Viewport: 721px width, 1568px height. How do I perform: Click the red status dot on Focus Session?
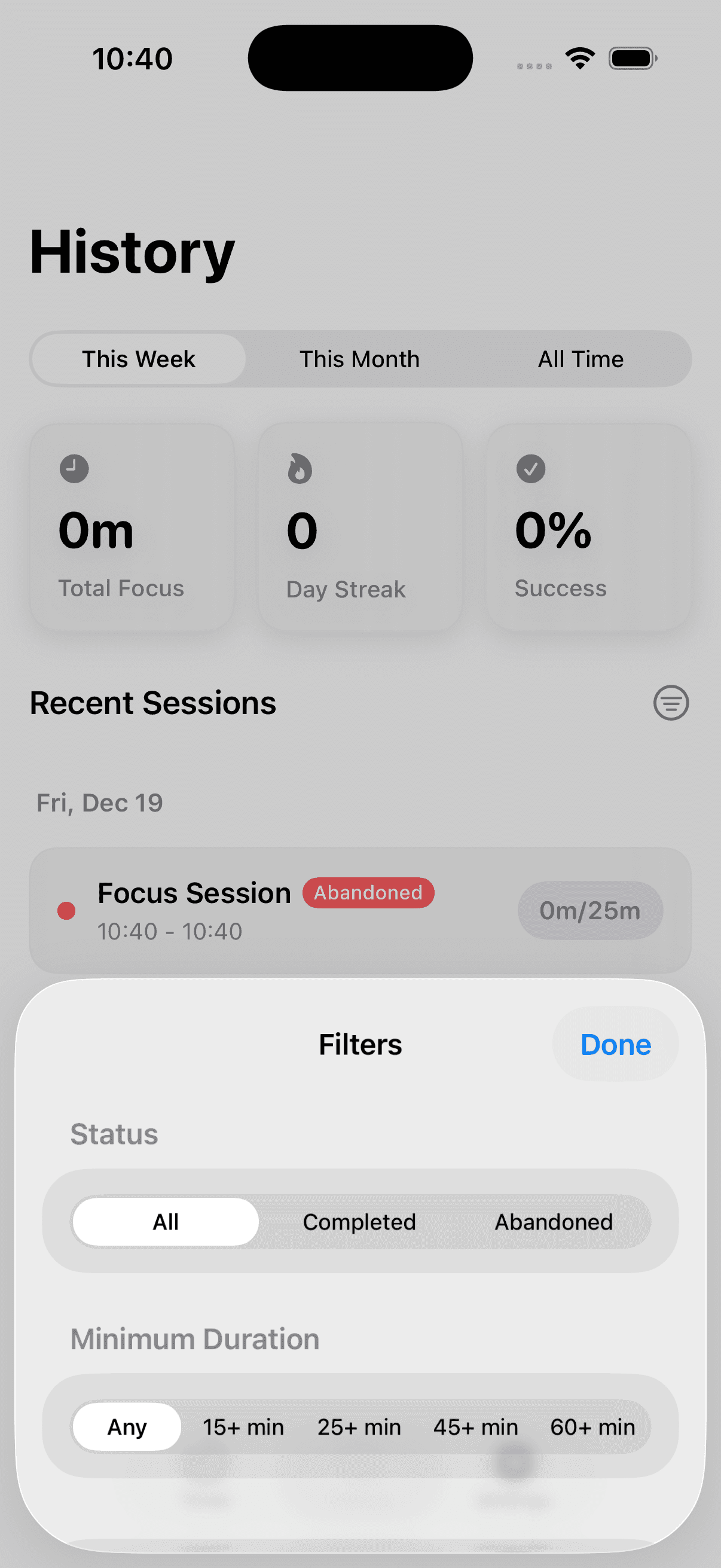click(x=67, y=911)
